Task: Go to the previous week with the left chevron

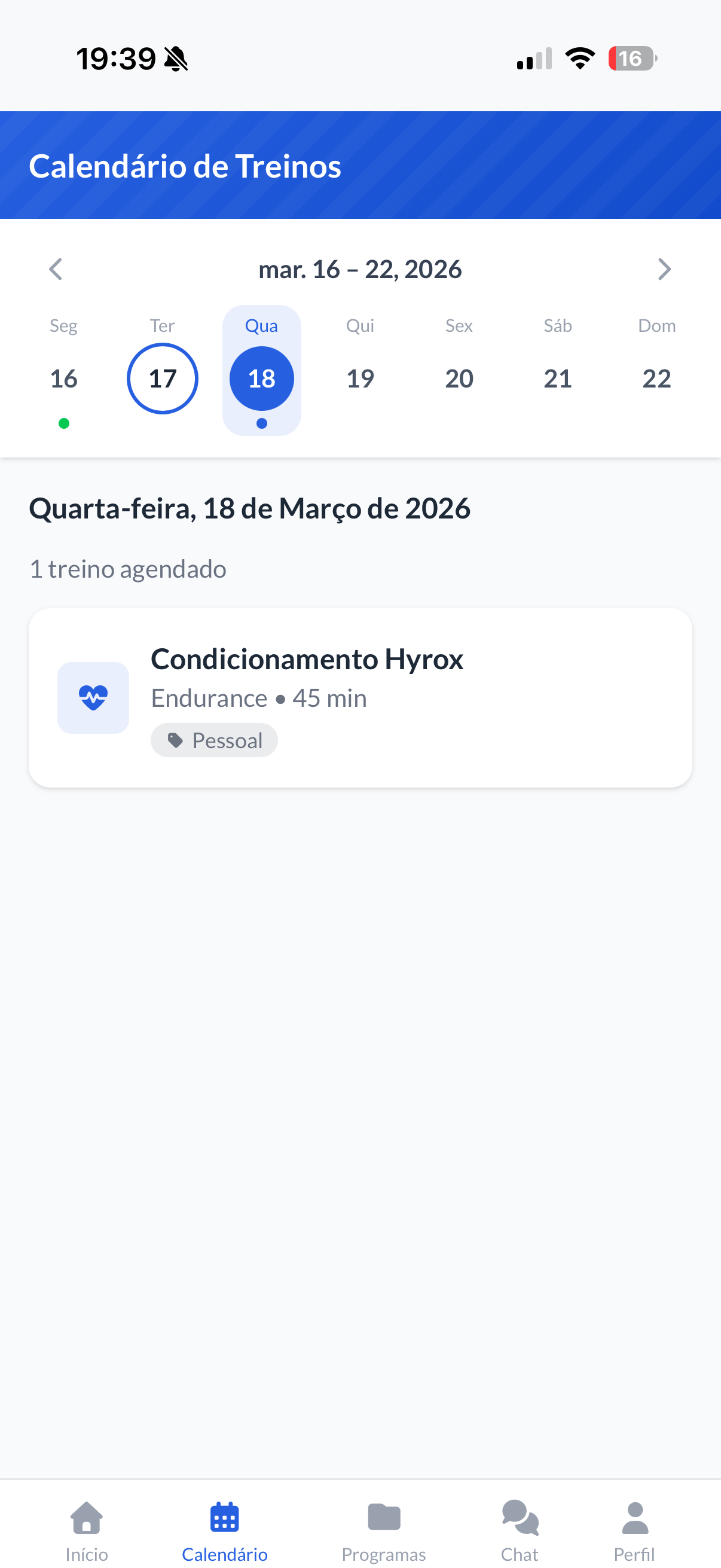Action: tap(56, 269)
